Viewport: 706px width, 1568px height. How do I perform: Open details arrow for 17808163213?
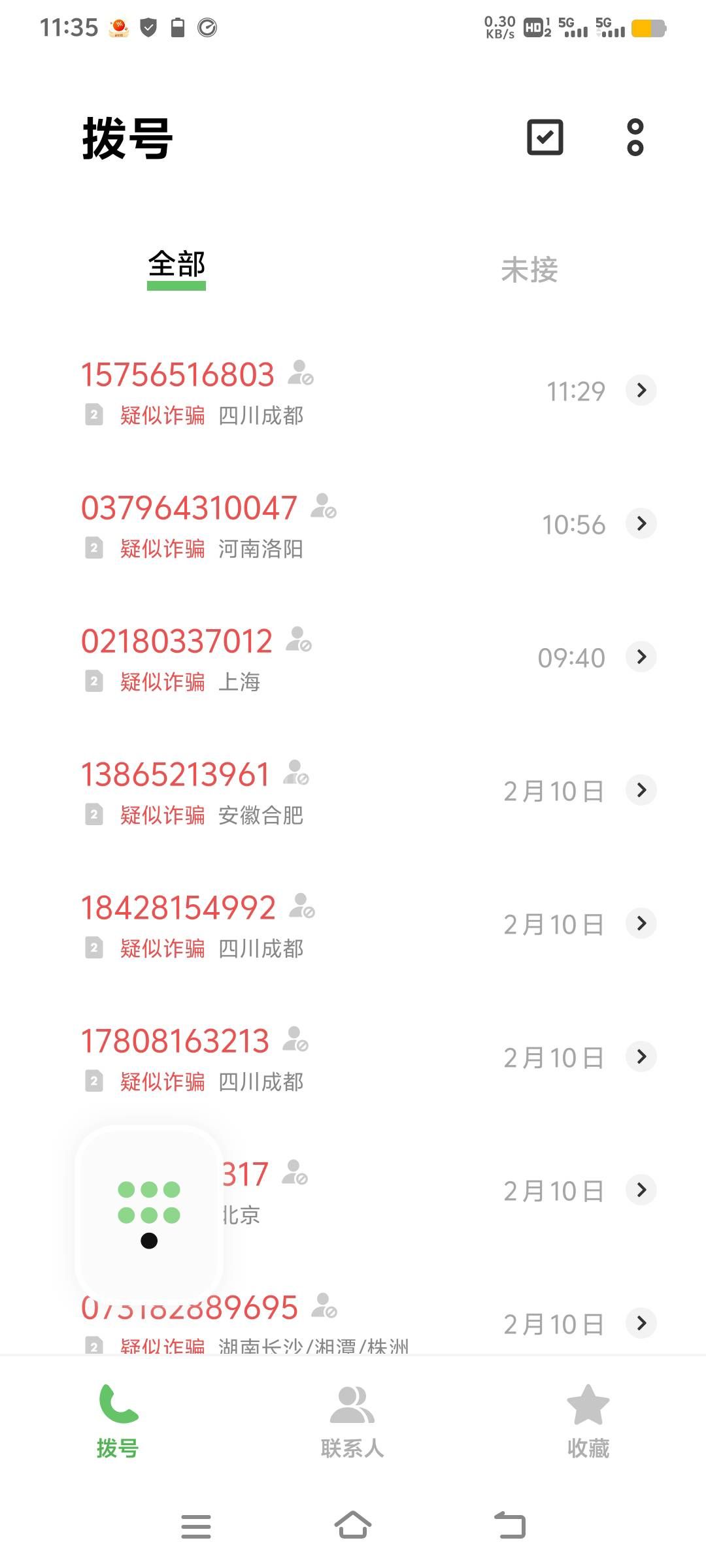[641, 1057]
